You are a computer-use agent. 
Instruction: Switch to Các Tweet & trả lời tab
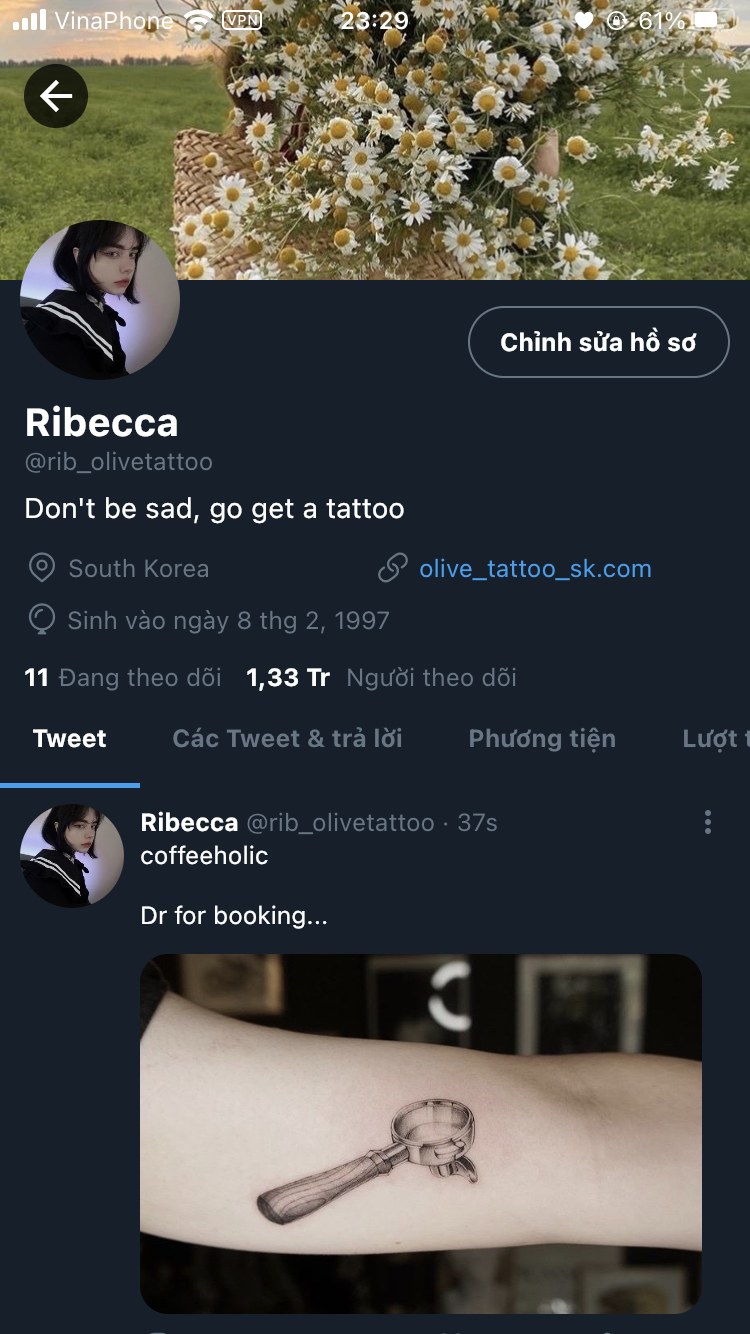pyautogui.click(x=287, y=739)
